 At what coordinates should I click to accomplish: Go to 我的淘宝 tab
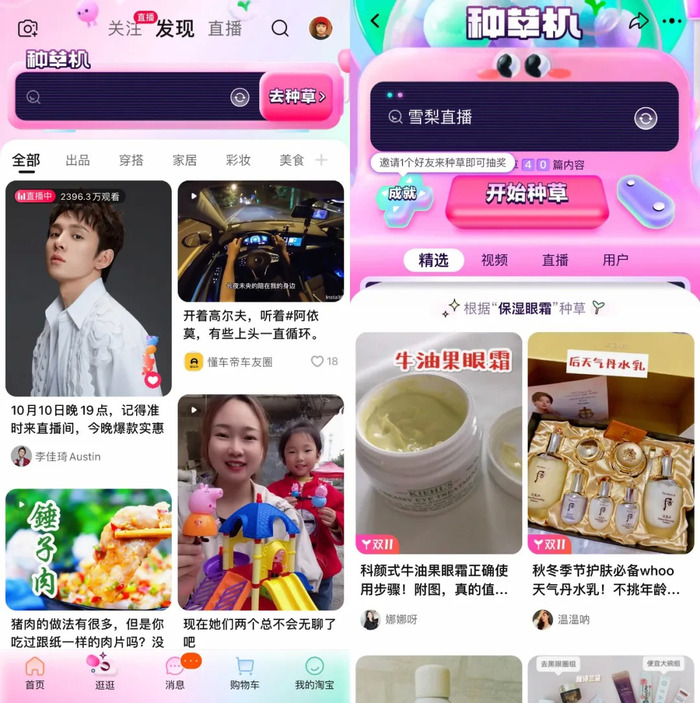[314, 672]
